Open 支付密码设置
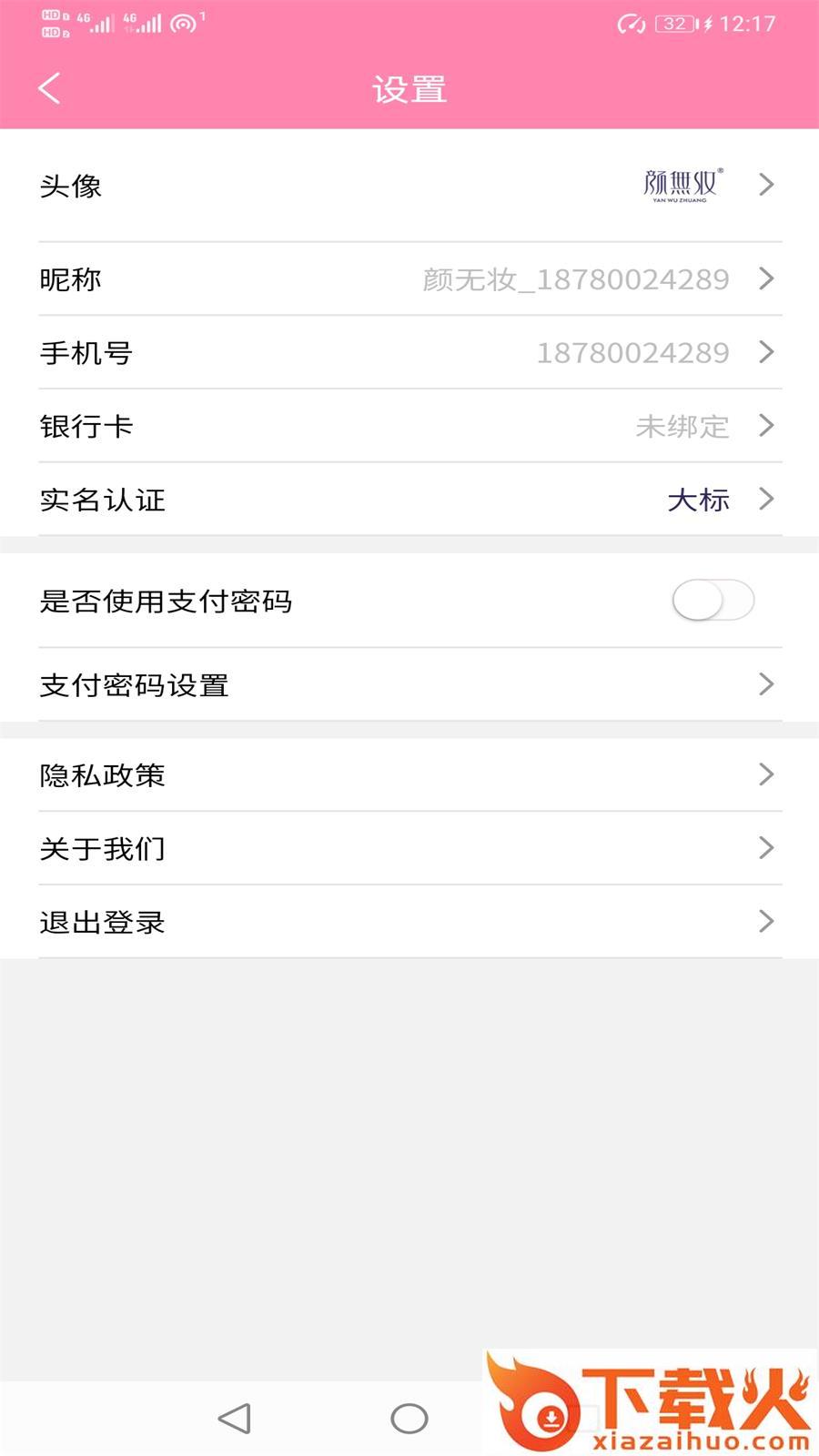This screenshot has width=819, height=1456. coord(409,684)
